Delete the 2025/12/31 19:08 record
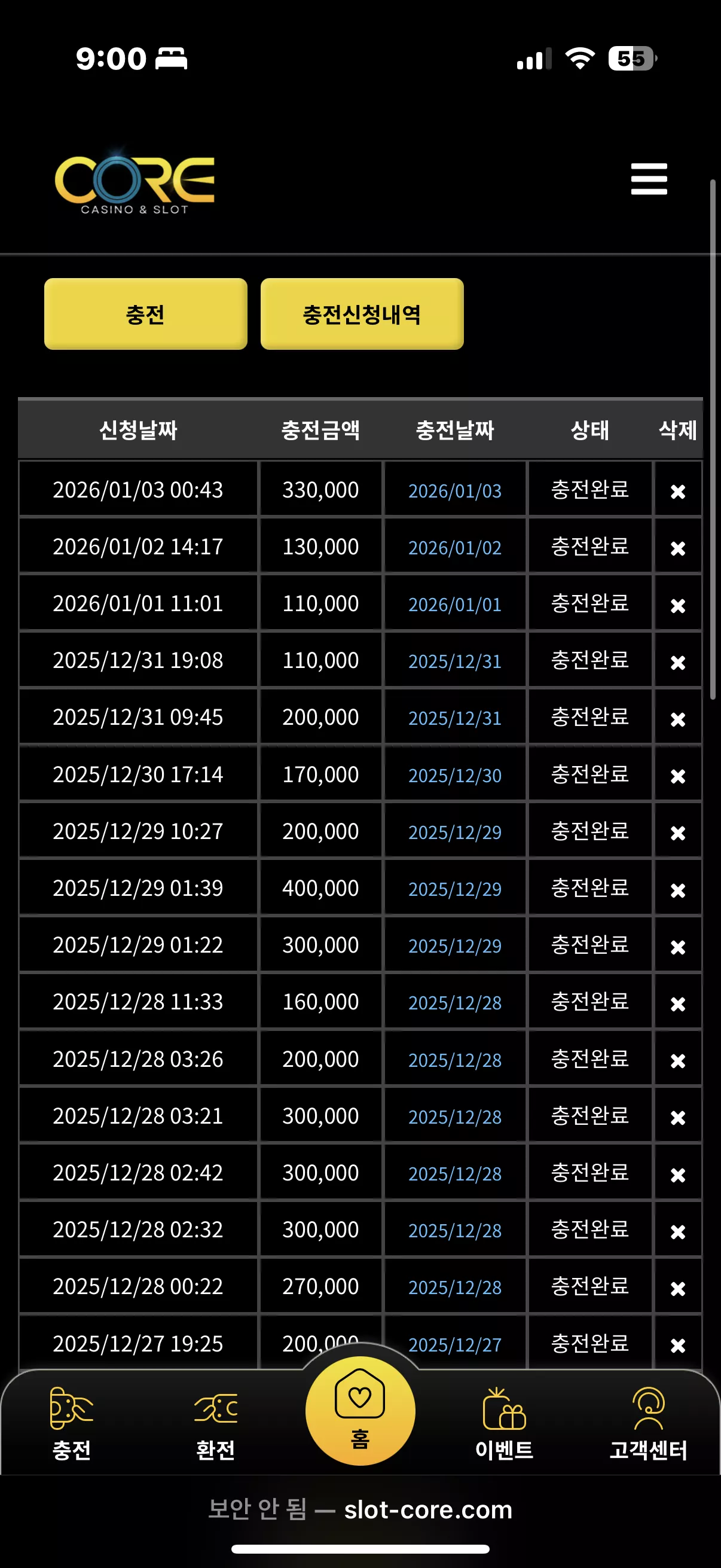 coord(678,662)
